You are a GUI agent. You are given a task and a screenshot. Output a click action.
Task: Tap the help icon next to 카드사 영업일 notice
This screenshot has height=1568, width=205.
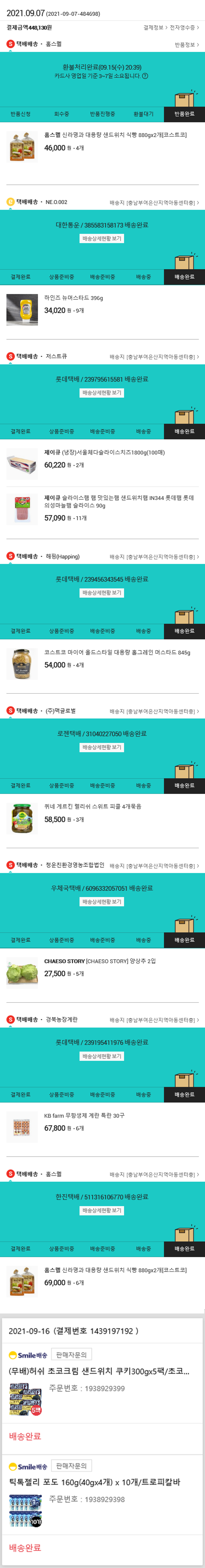[x=145, y=76]
